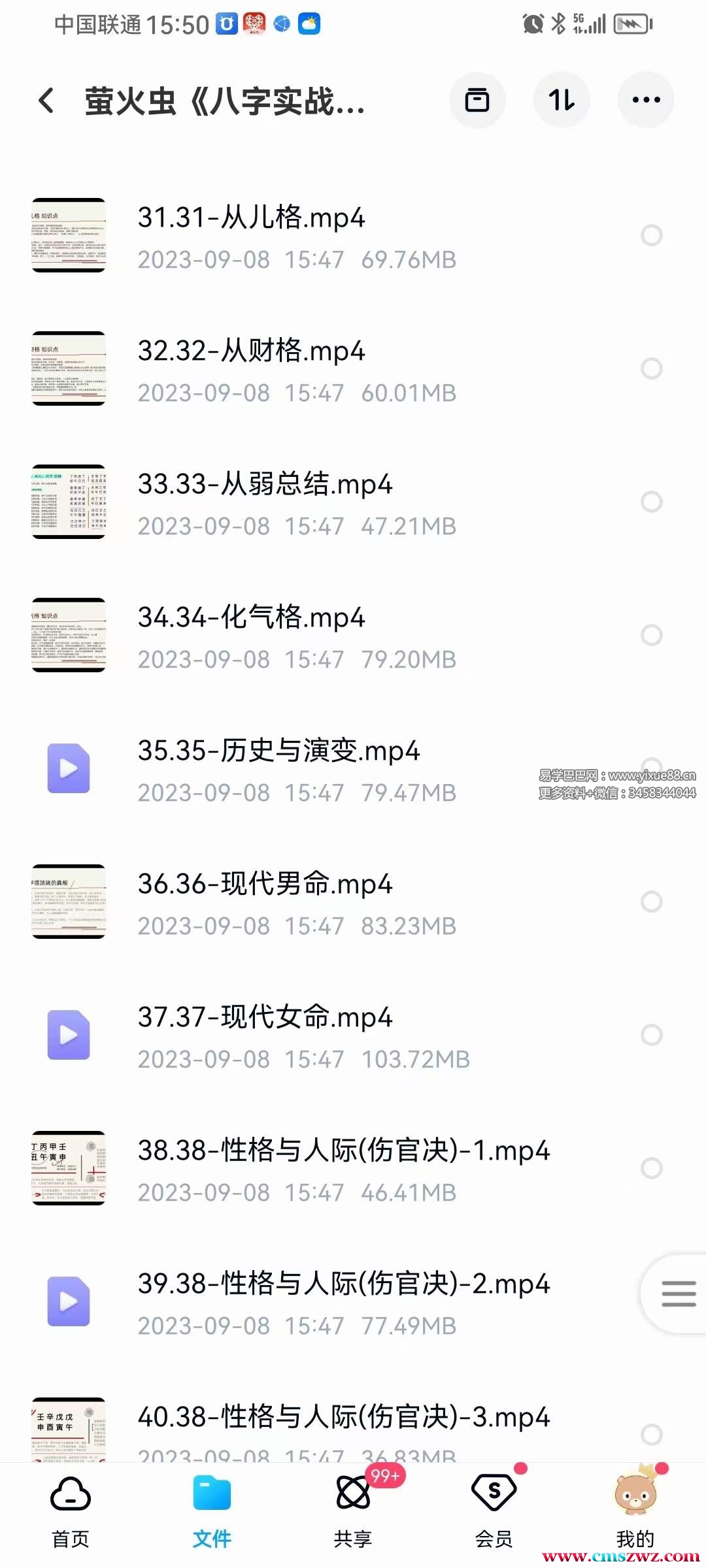This screenshot has height=1568, width=706.
Task: Open the transfer list box icon
Action: point(477,100)
